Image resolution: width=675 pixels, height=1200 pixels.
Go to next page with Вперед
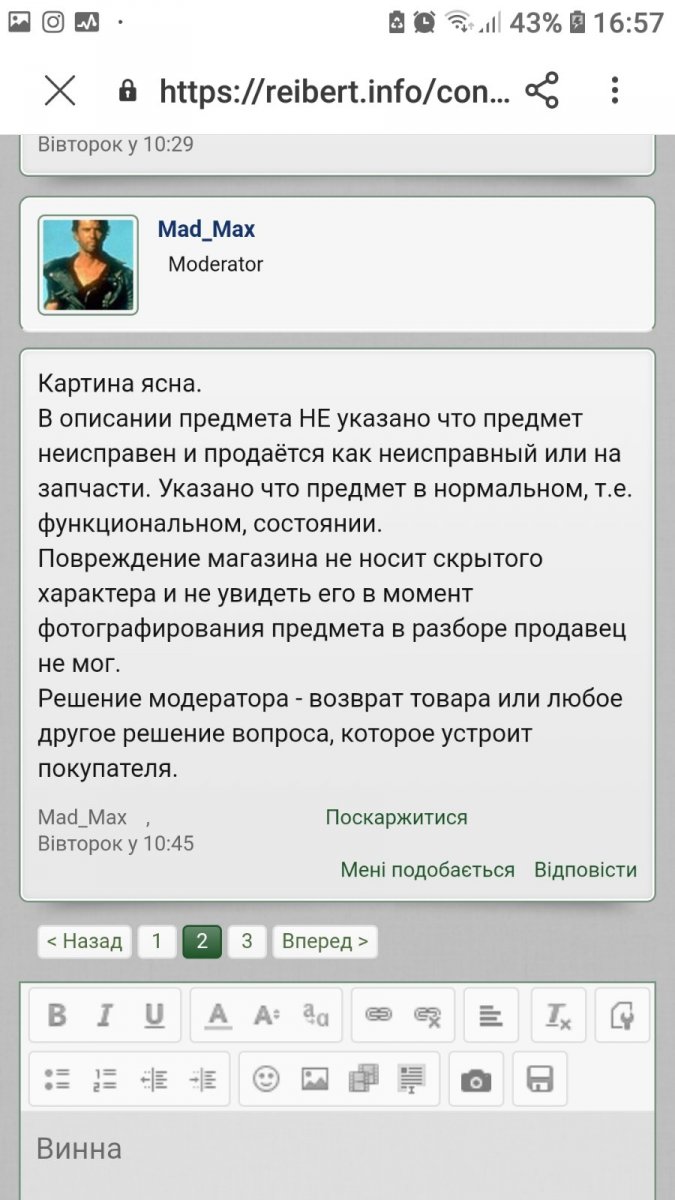tap(325, 941)
